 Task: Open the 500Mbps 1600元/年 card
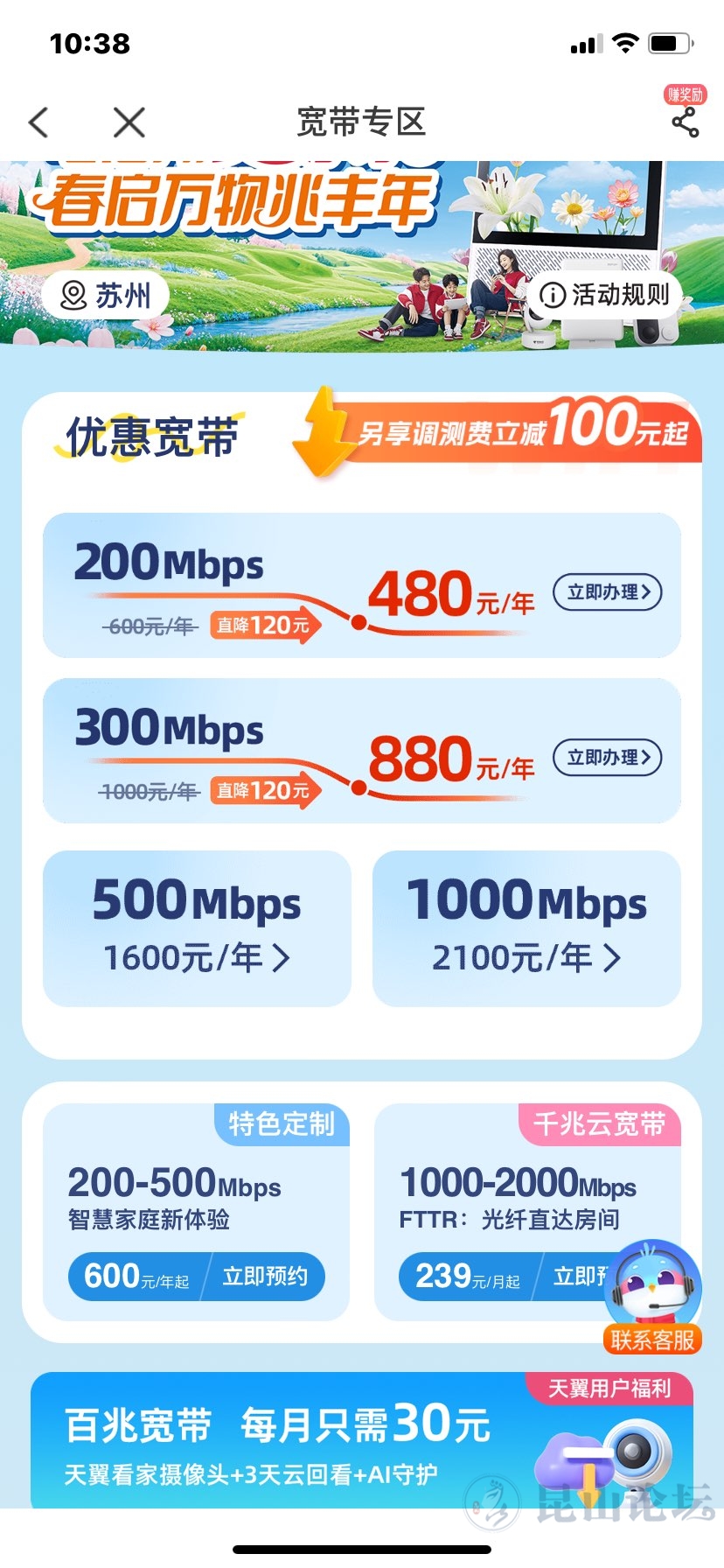tap(197, 928)
